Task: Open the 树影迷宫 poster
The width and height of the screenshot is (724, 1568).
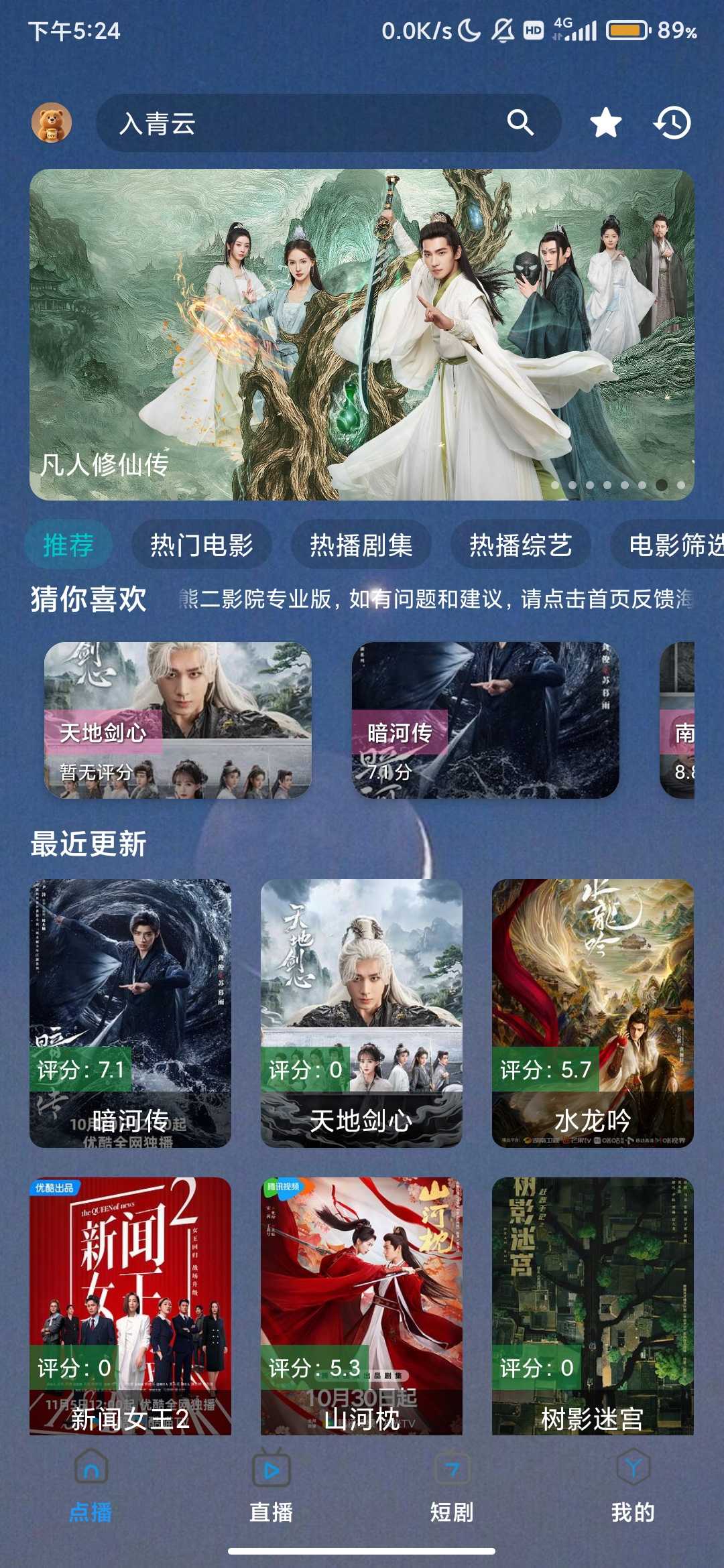Action: point(593,1305)
